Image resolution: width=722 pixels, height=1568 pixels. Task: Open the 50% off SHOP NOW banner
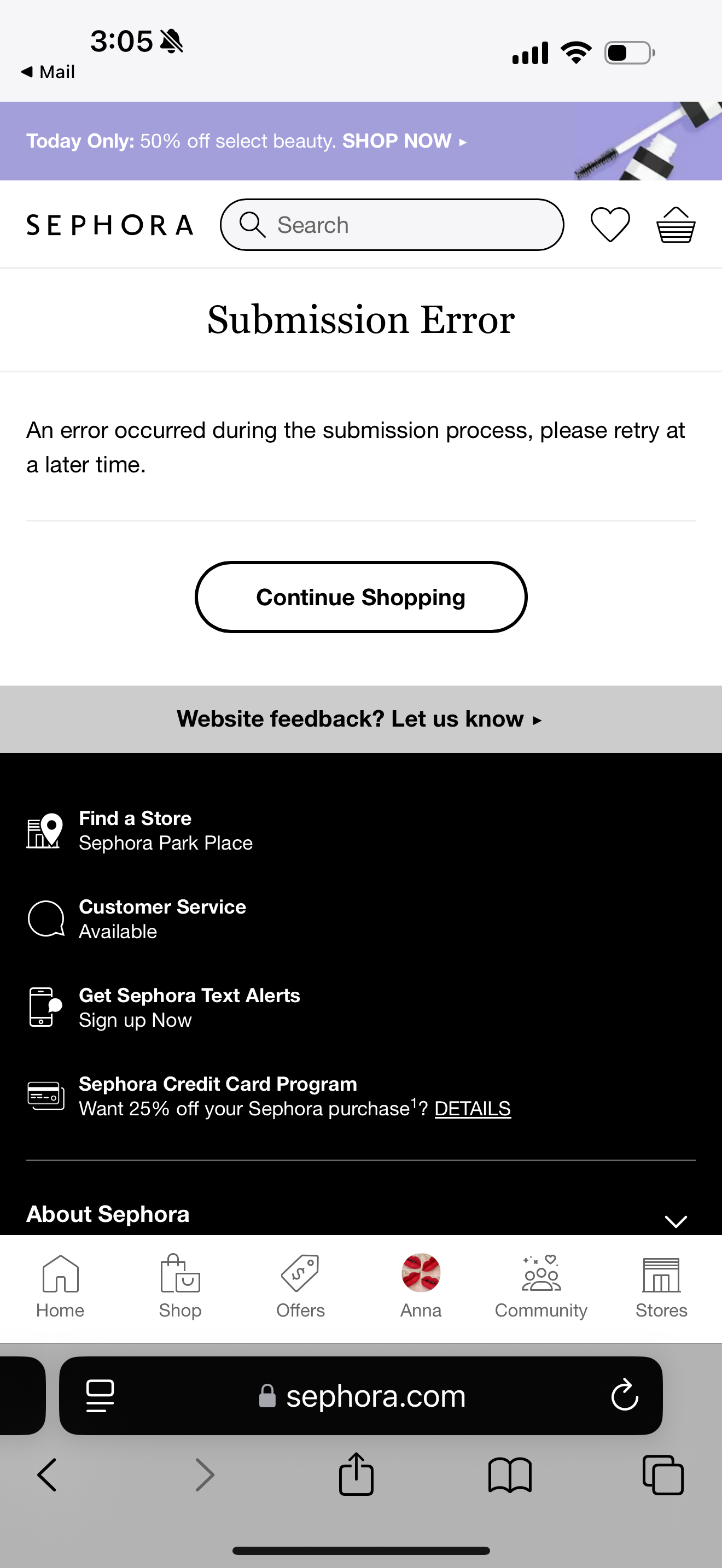click(x=361, y=141)
